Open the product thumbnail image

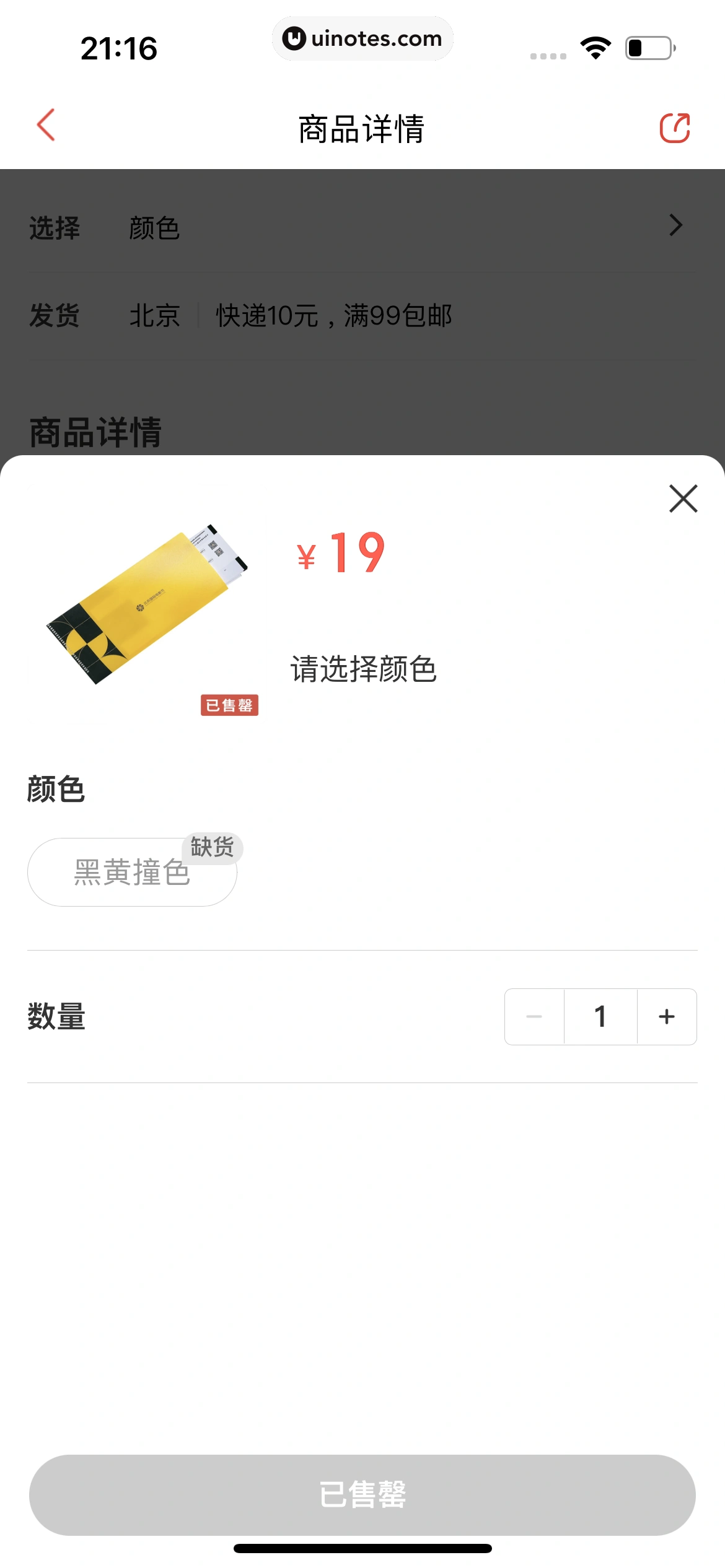(147, 606)
